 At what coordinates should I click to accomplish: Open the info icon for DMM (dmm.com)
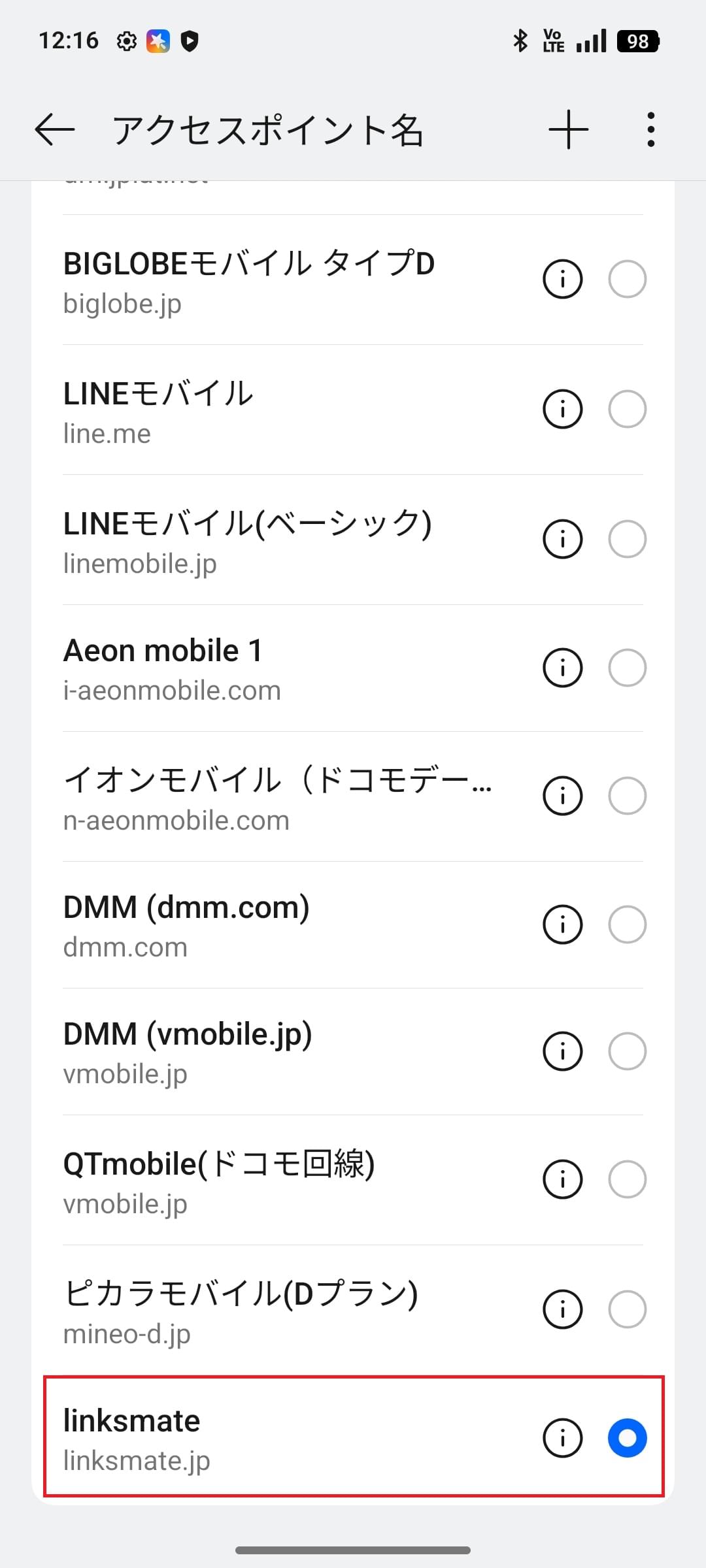tap(562, 924)
